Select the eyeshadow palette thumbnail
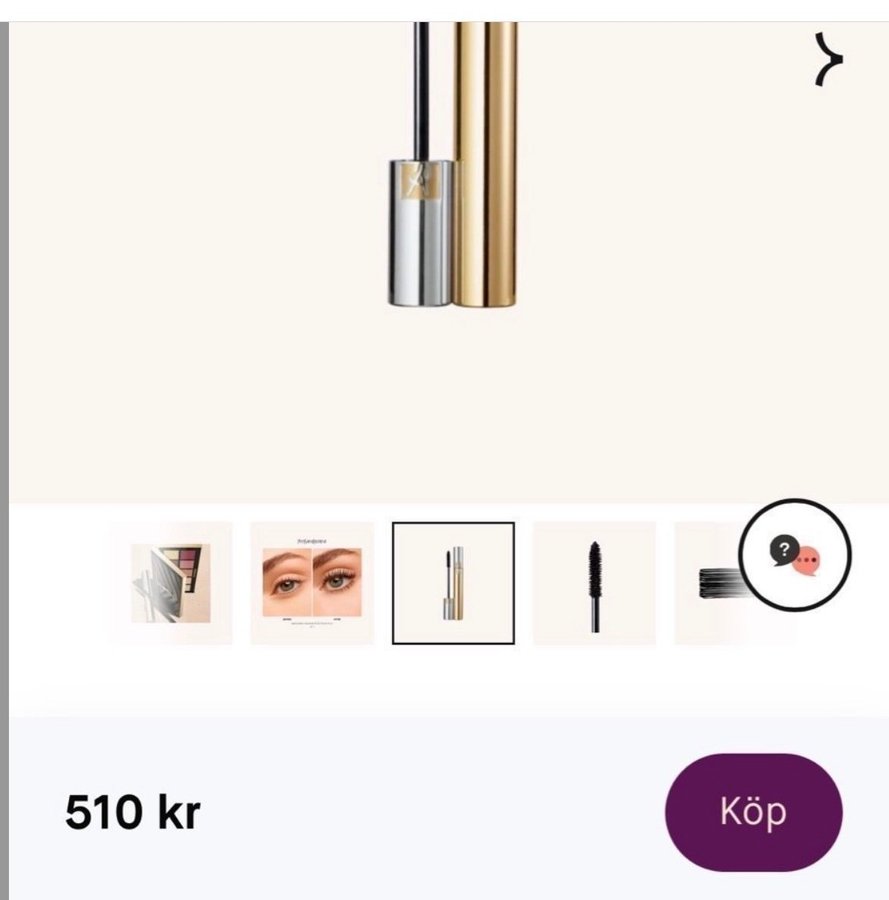The width and height of the screenshot is (889, 900). point(171,583)
